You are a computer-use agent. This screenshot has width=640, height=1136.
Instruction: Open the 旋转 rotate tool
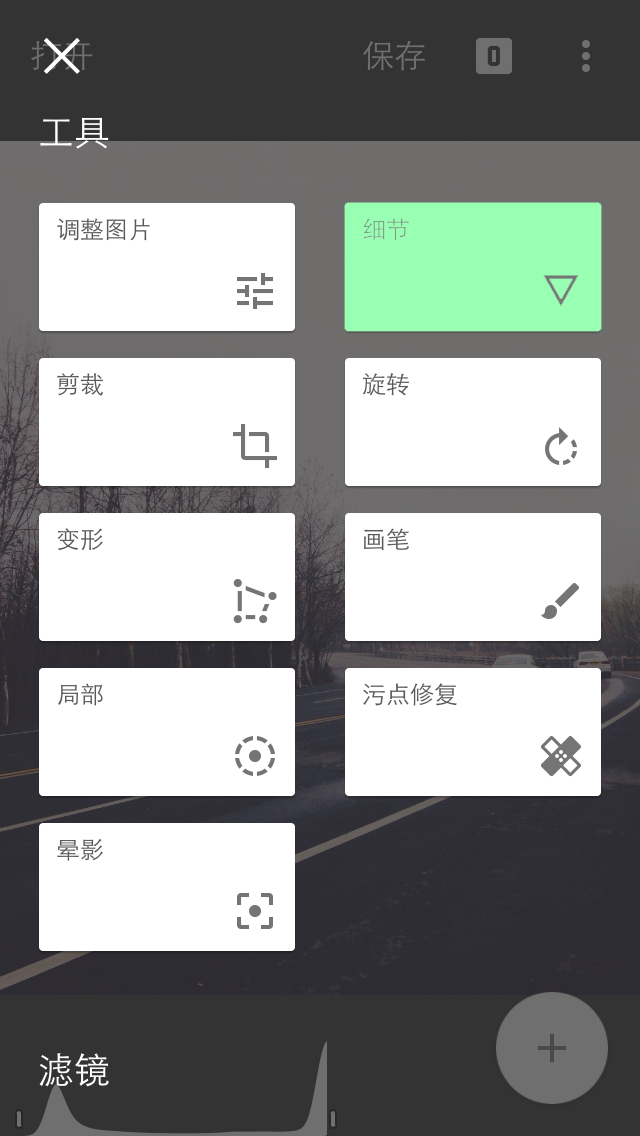click(x=473, y=422)
